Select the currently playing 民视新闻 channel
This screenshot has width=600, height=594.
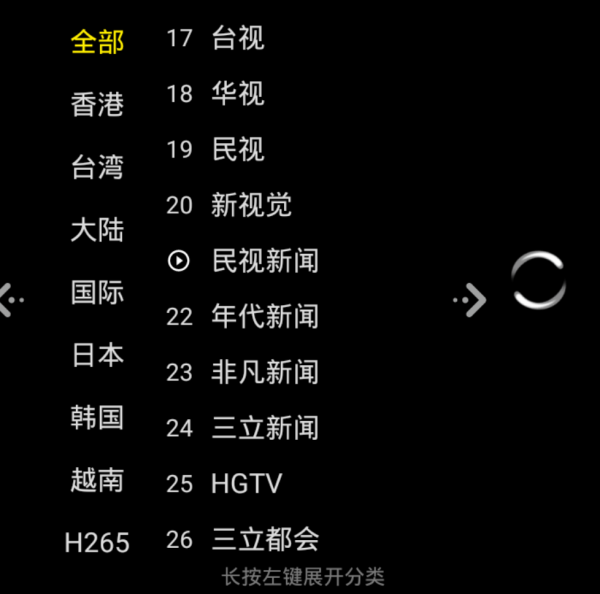[x=264, y=262]
